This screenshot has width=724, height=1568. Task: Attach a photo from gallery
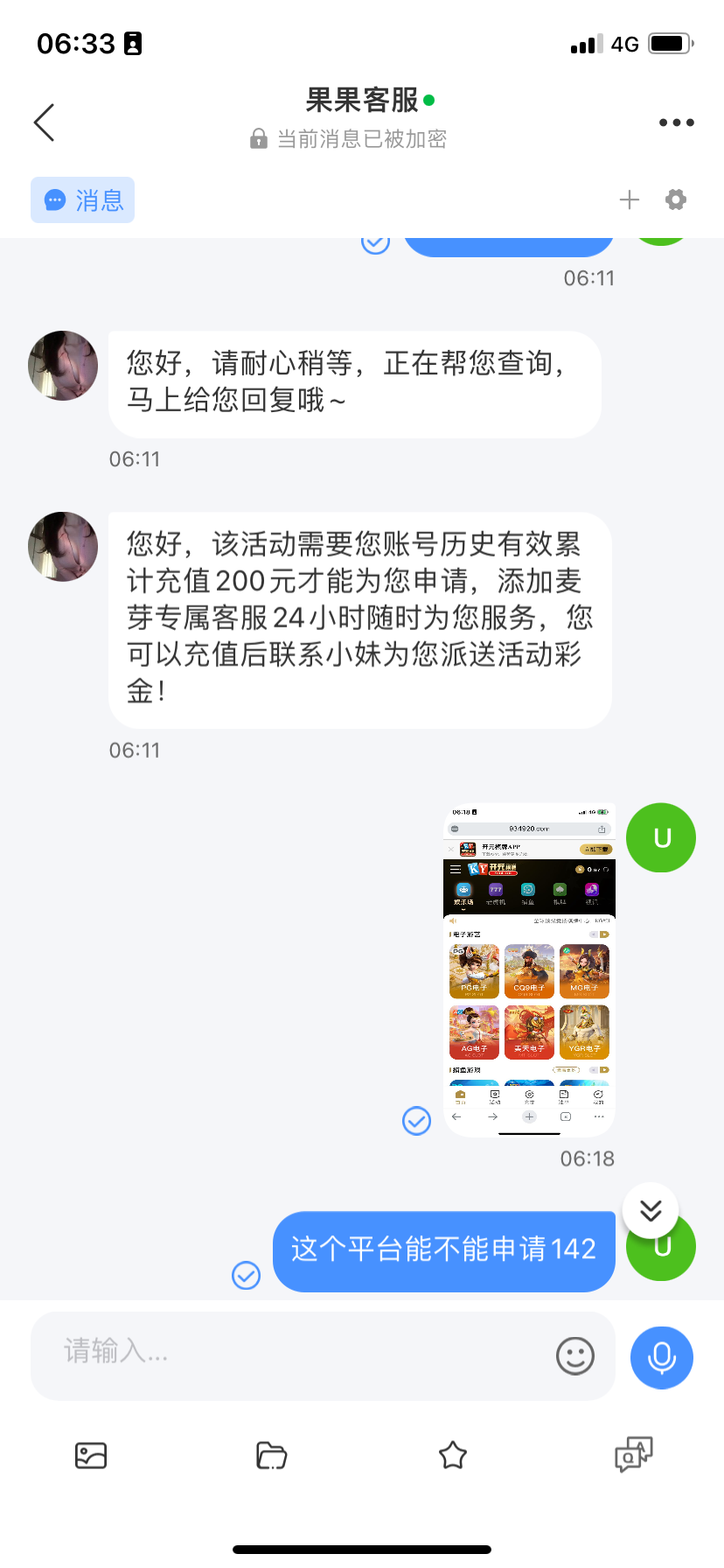[91, 1455]
